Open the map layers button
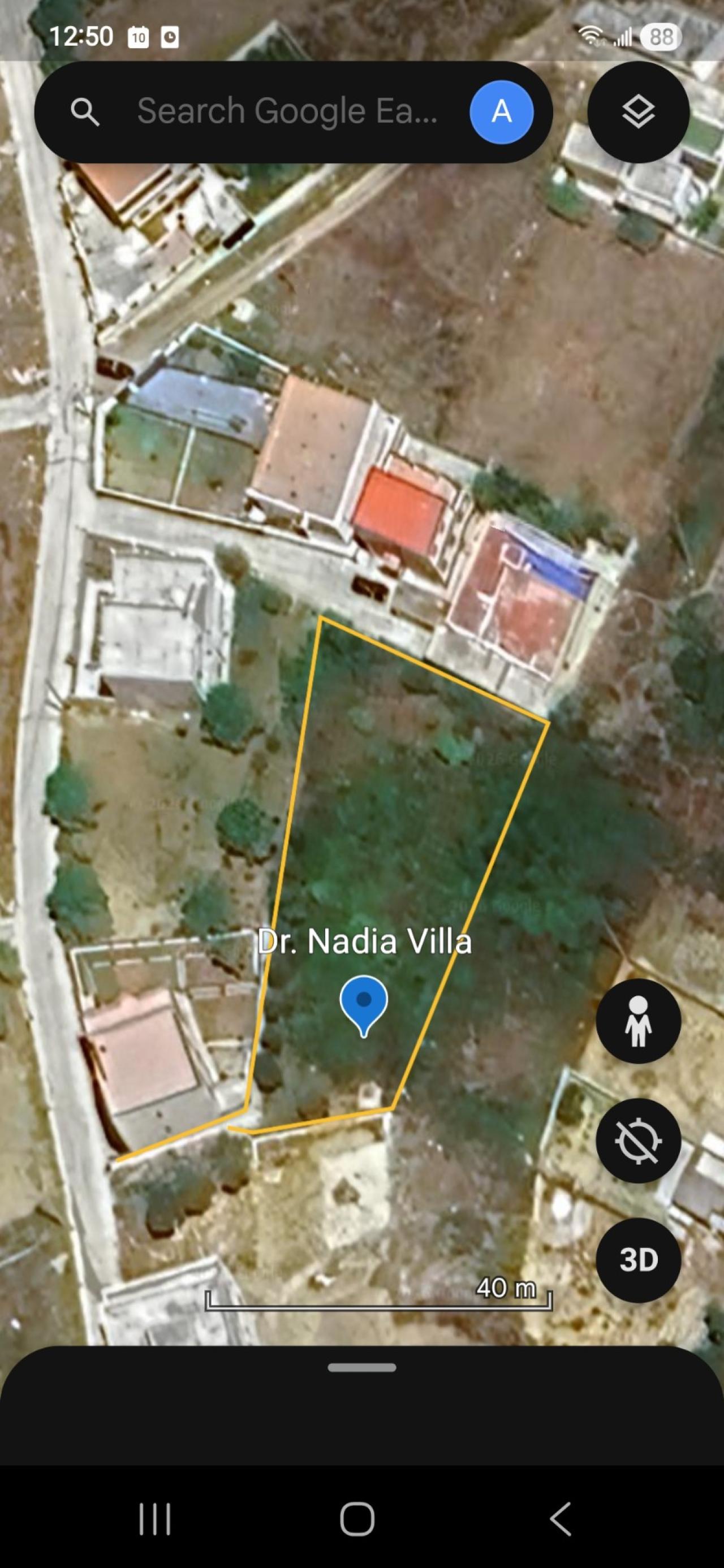The width and height of the screenshot is (724, 1568). [637, 112]
